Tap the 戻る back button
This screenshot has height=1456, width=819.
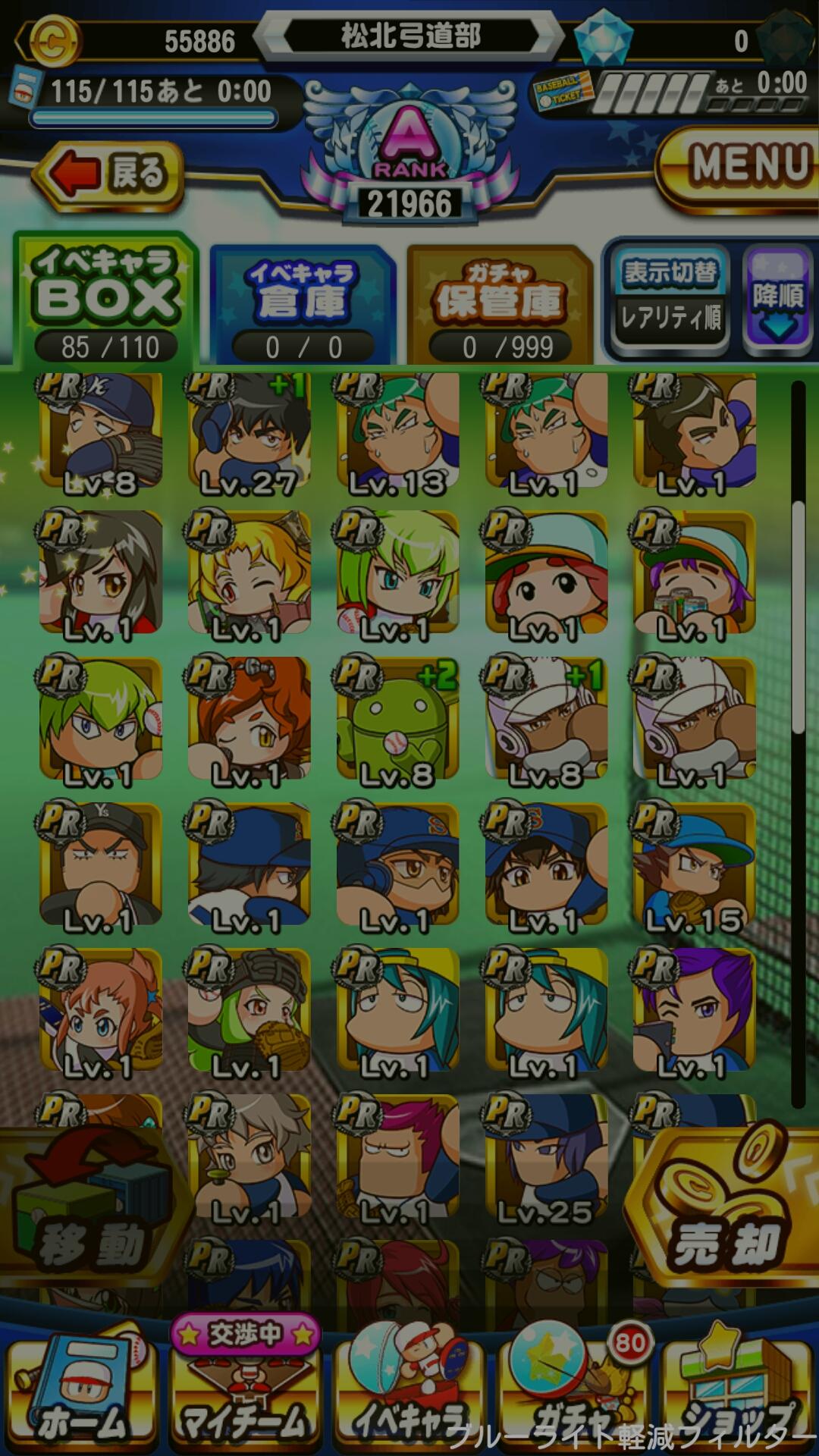(x=108, y=174)
